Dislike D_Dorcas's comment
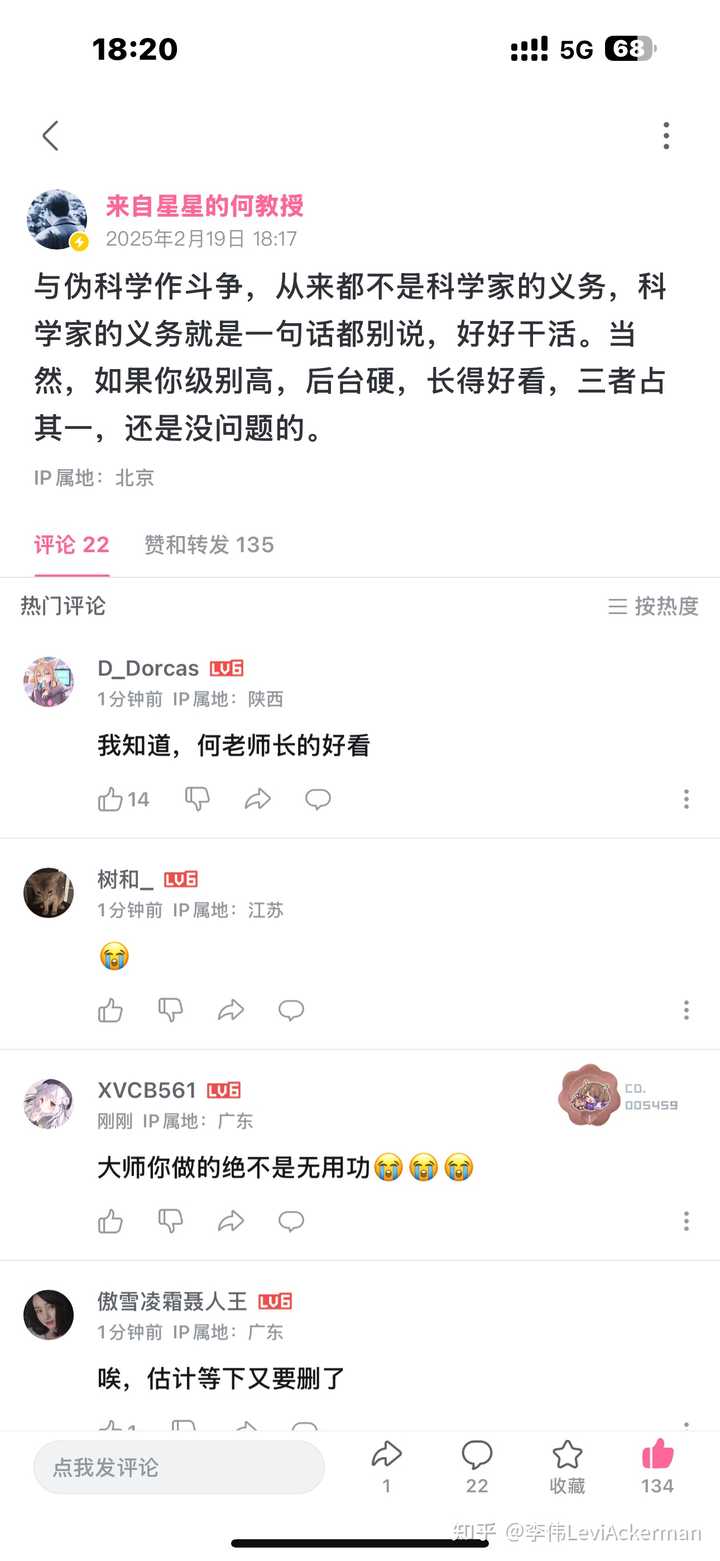This screenshot has width=720, height=1561. pyautogui.click(x=197, y=799)
